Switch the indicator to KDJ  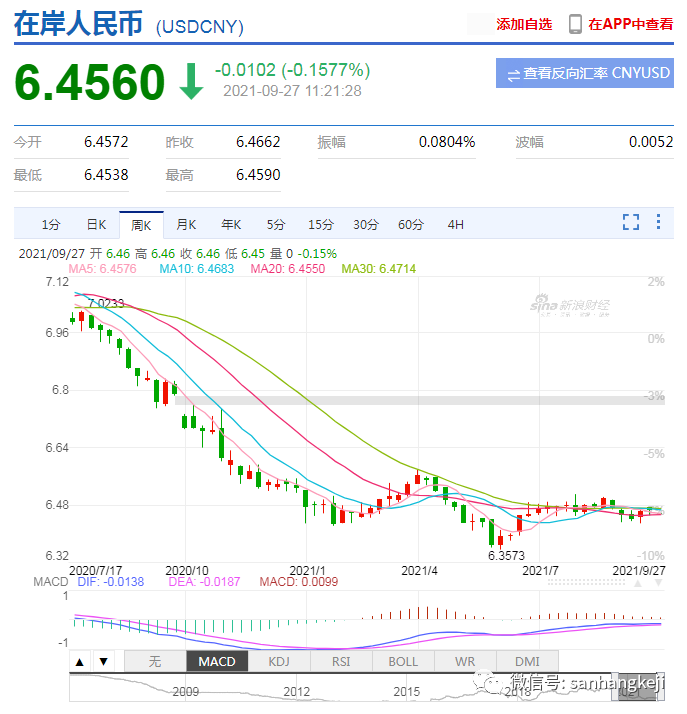click(x=279, y=661)
